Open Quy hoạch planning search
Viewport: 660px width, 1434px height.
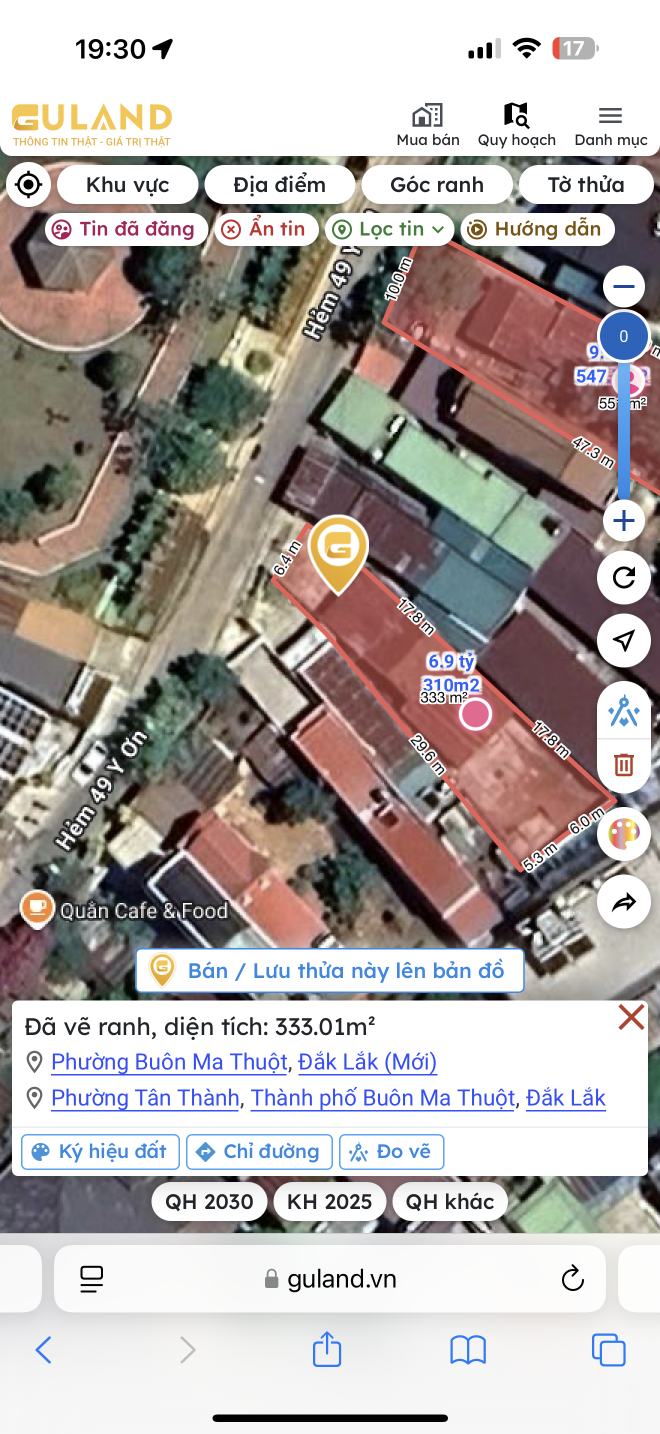[516, 126]
